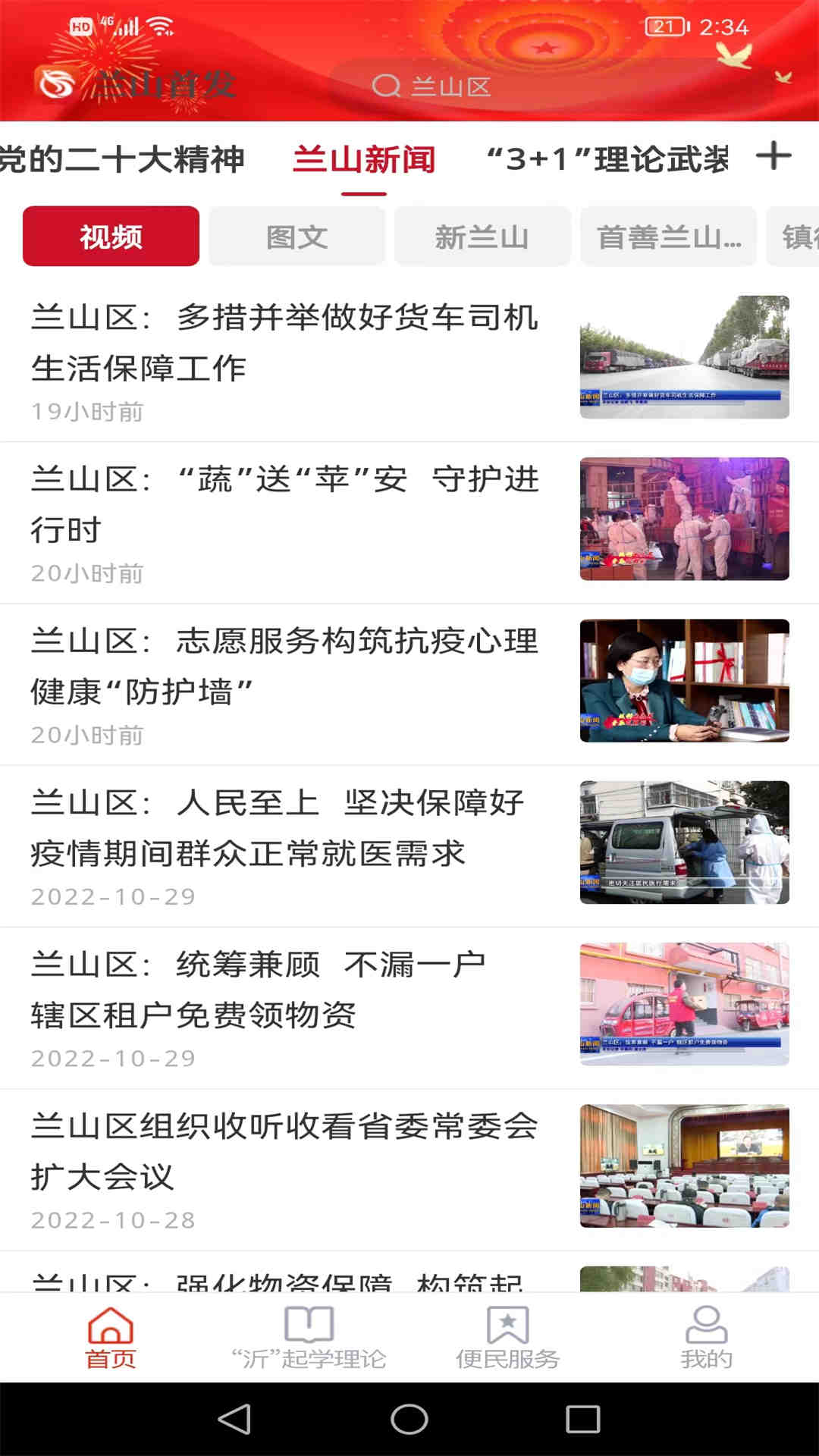
Task: Open 收听收看省委常委会扩大会议 article
Action: [x=284, y=1151]
